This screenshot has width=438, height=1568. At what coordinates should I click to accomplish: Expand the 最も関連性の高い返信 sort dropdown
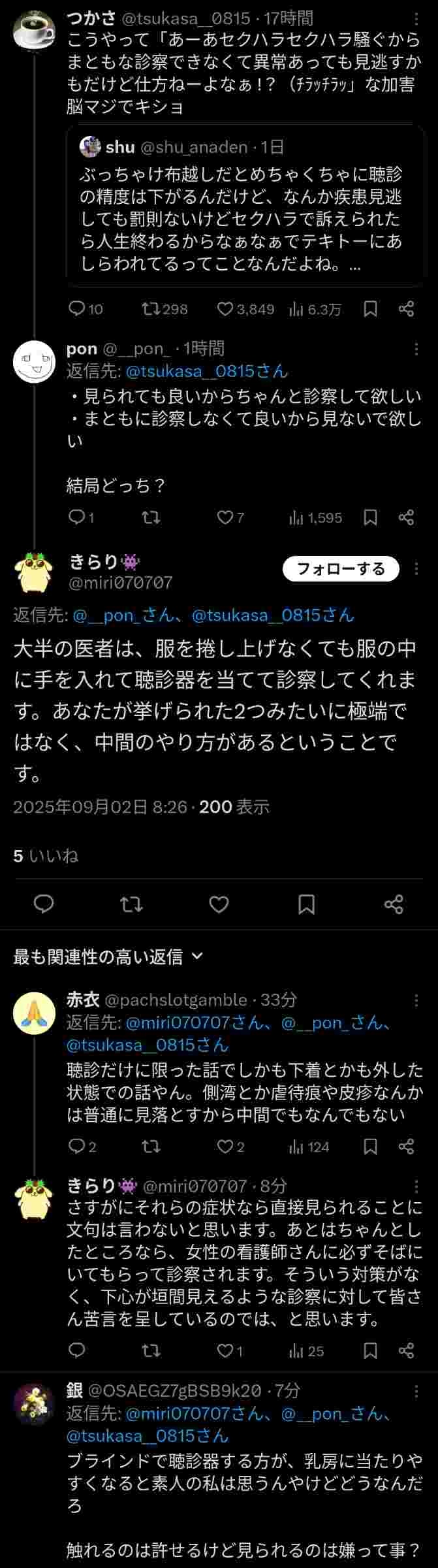coord(108,957)
